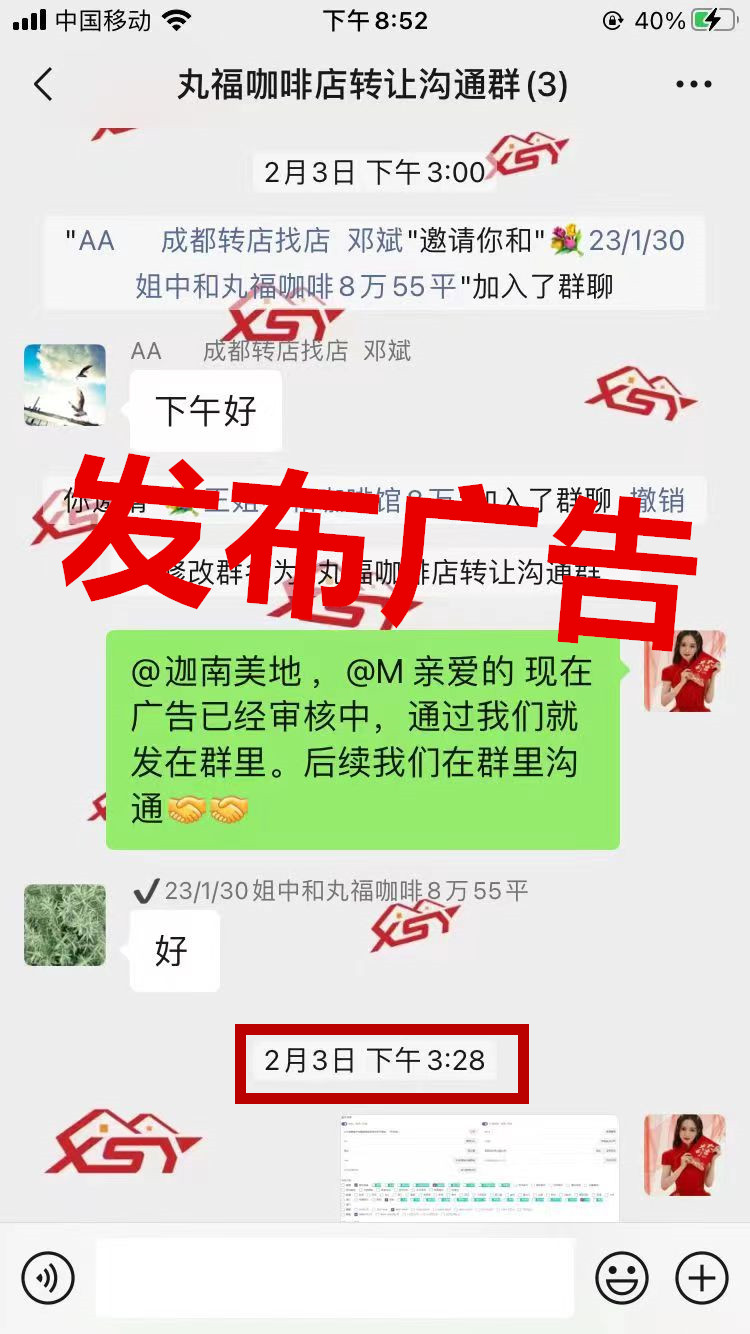Tap 撤销 to revoke the invitation
The image size is (750, 1334).
(x=657, y=500)
